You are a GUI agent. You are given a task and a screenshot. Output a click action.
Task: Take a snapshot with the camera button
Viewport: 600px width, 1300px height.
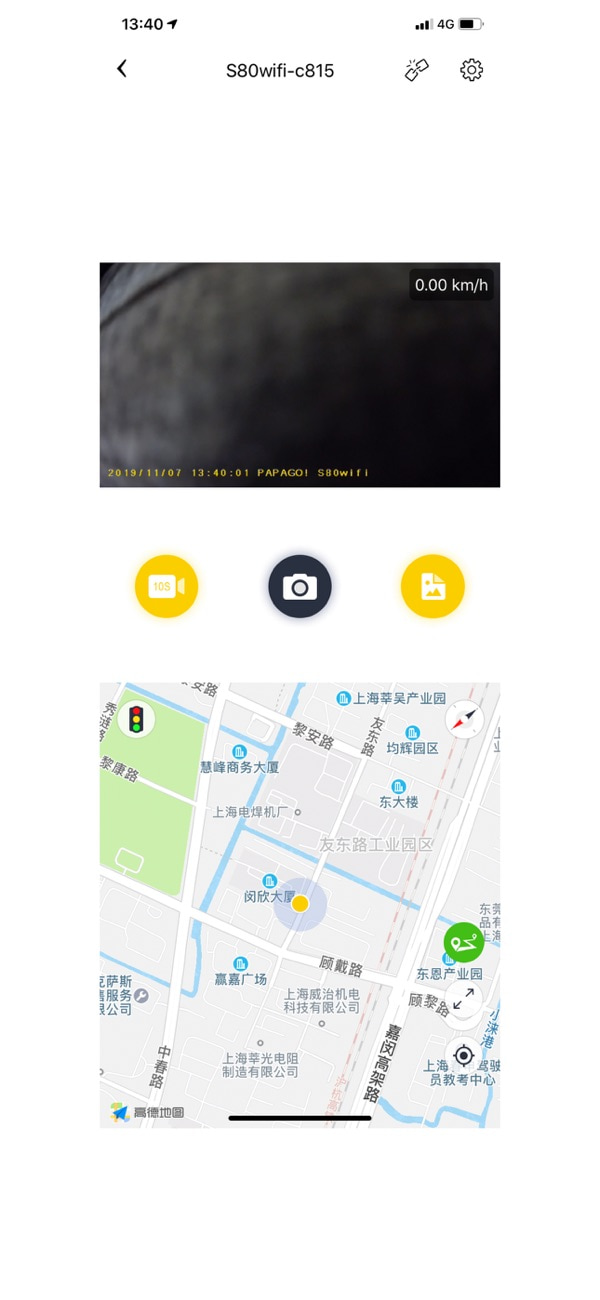coord(300,586)
